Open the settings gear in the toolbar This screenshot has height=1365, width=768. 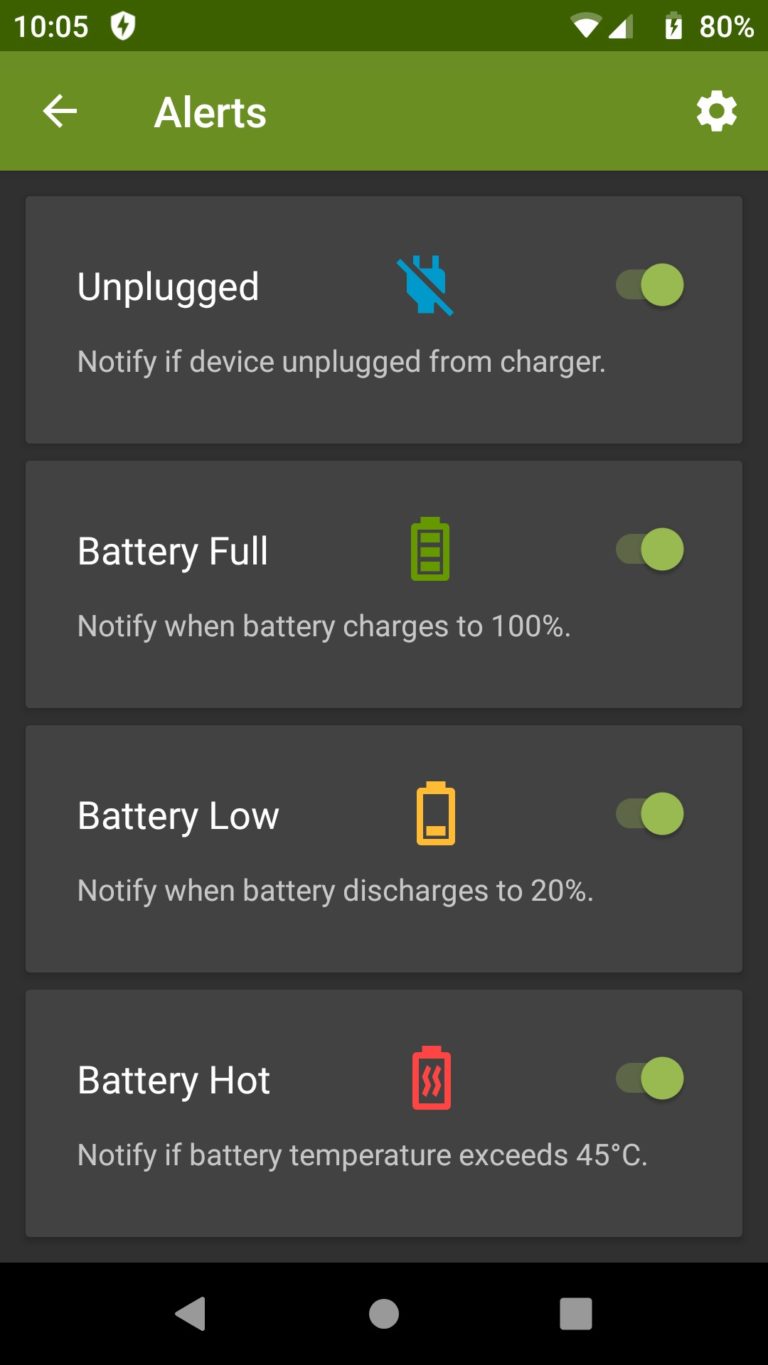pyautogui.click(x=716, y=111)
